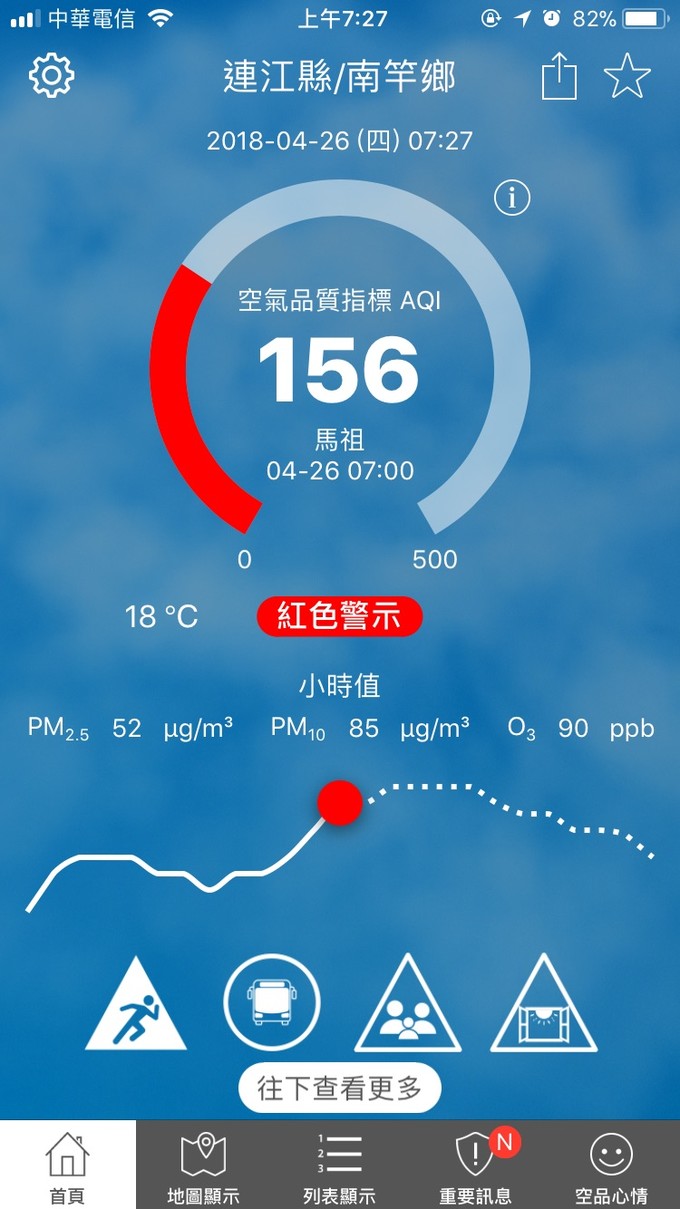
Task: Switch to the 首頁 tab
Action: pos(68,1166)
